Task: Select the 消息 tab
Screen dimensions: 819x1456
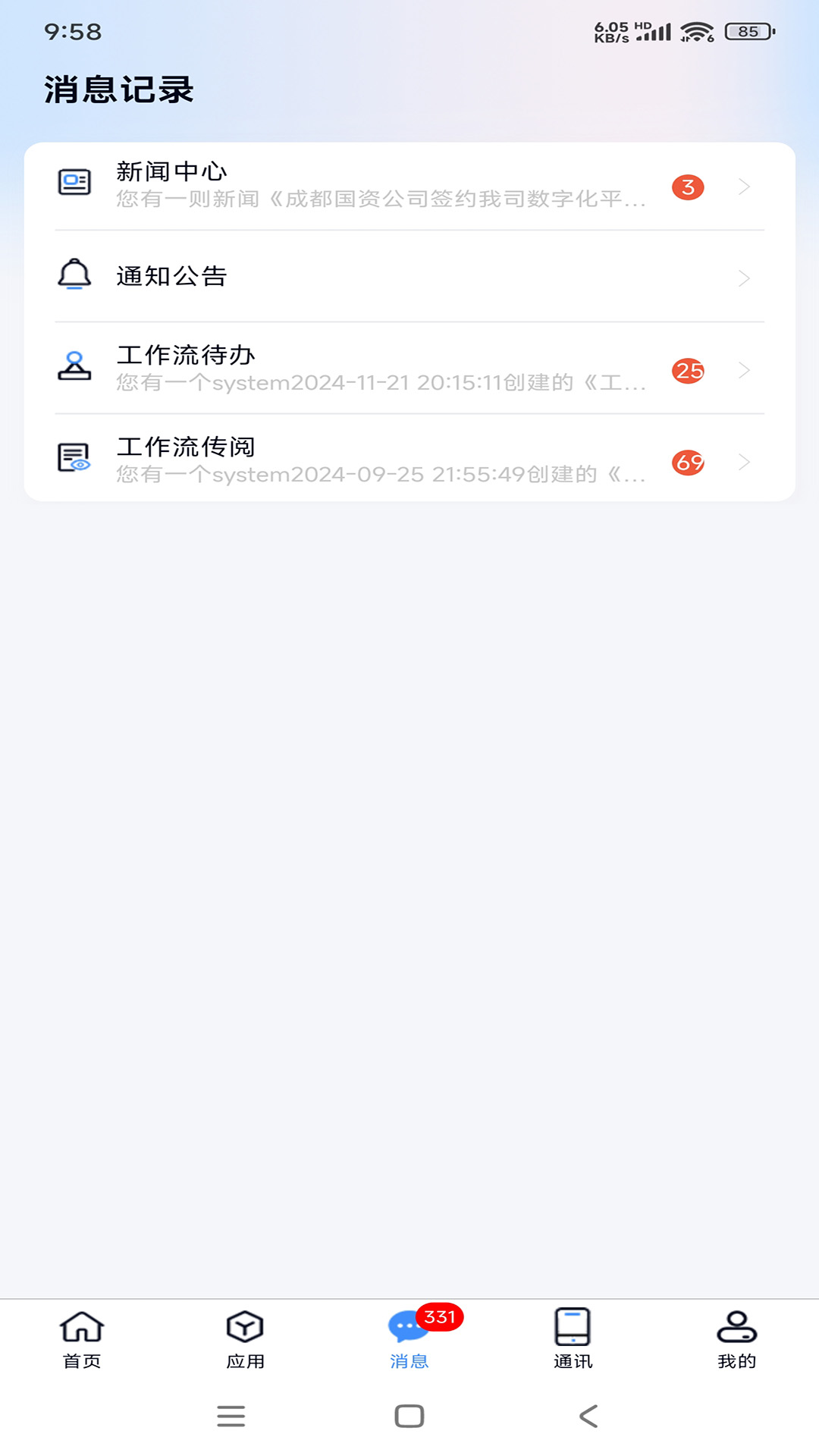Action: coord(409,1340)
